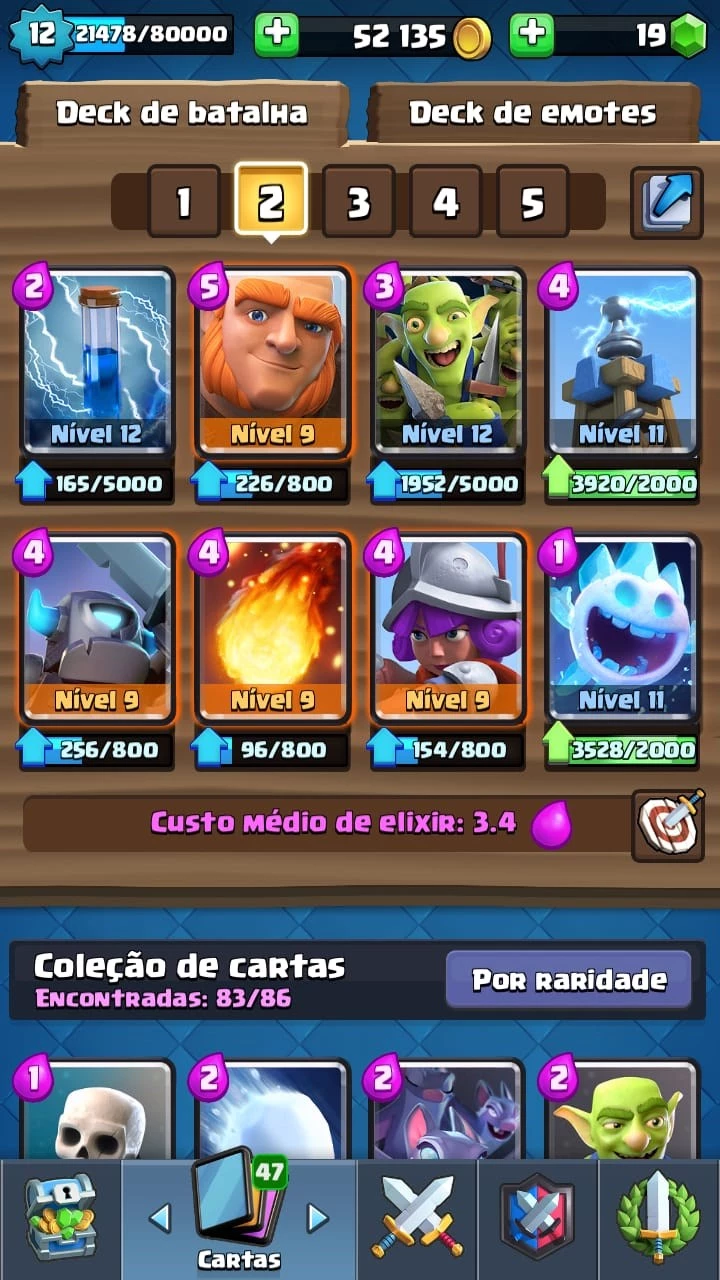Switch to the Deck de emotes tab
The image size is (720, 1280).
tap(533, 113)
